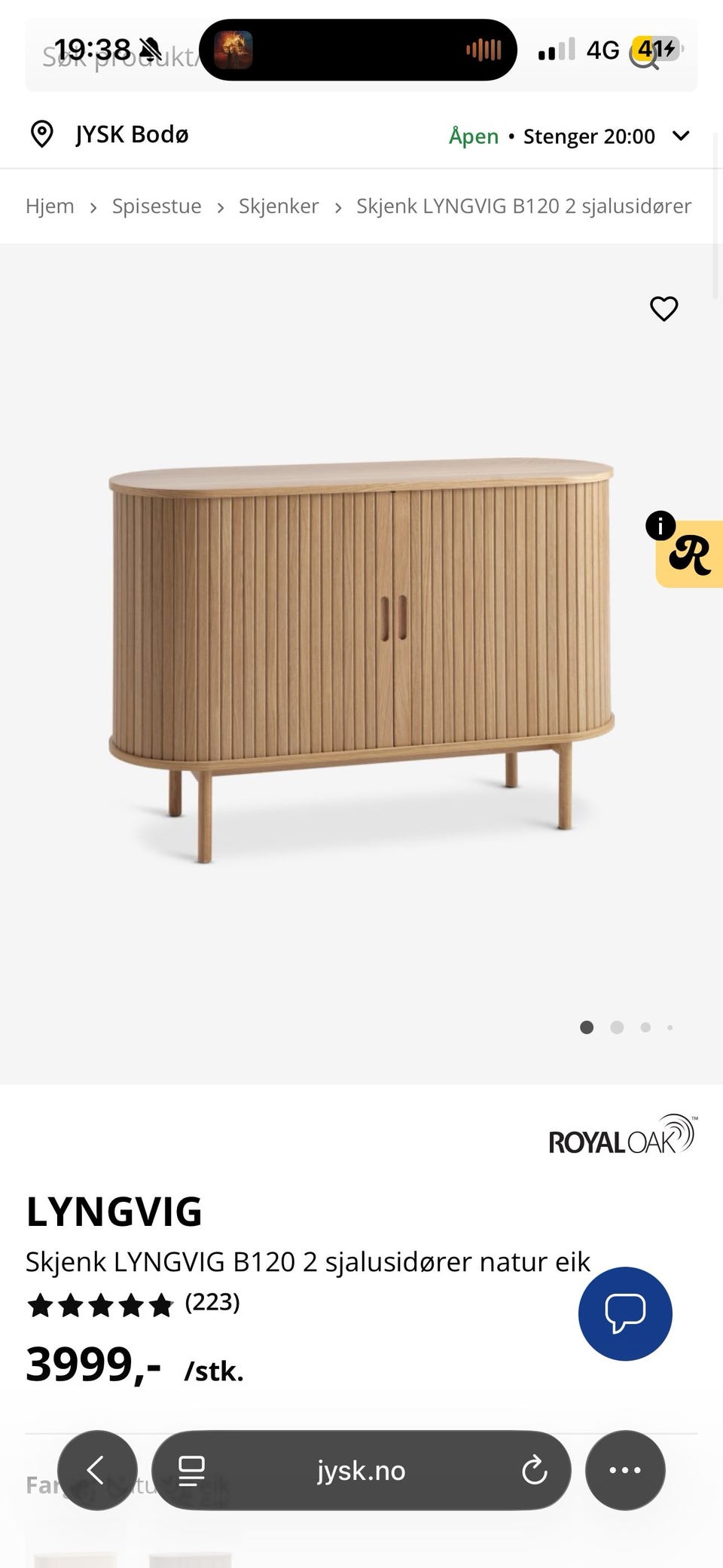Viewport: 723px width, 1568px height.
Task: Add LYNGVIG sideboard to favorites with heart
Action: [x=664, y=308]
